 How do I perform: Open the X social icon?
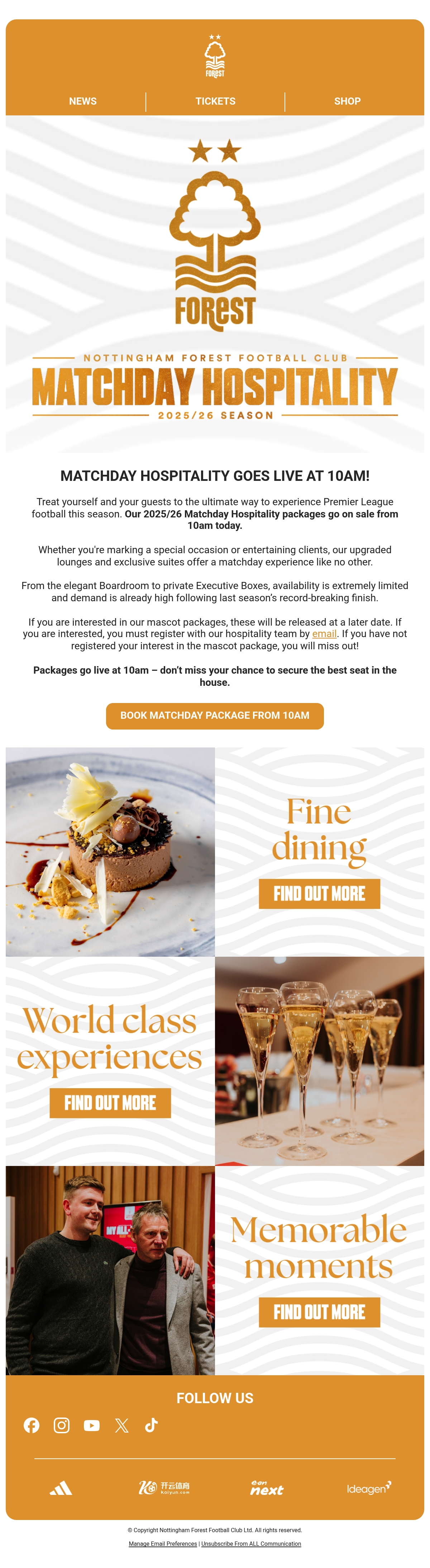point(122,1425)
